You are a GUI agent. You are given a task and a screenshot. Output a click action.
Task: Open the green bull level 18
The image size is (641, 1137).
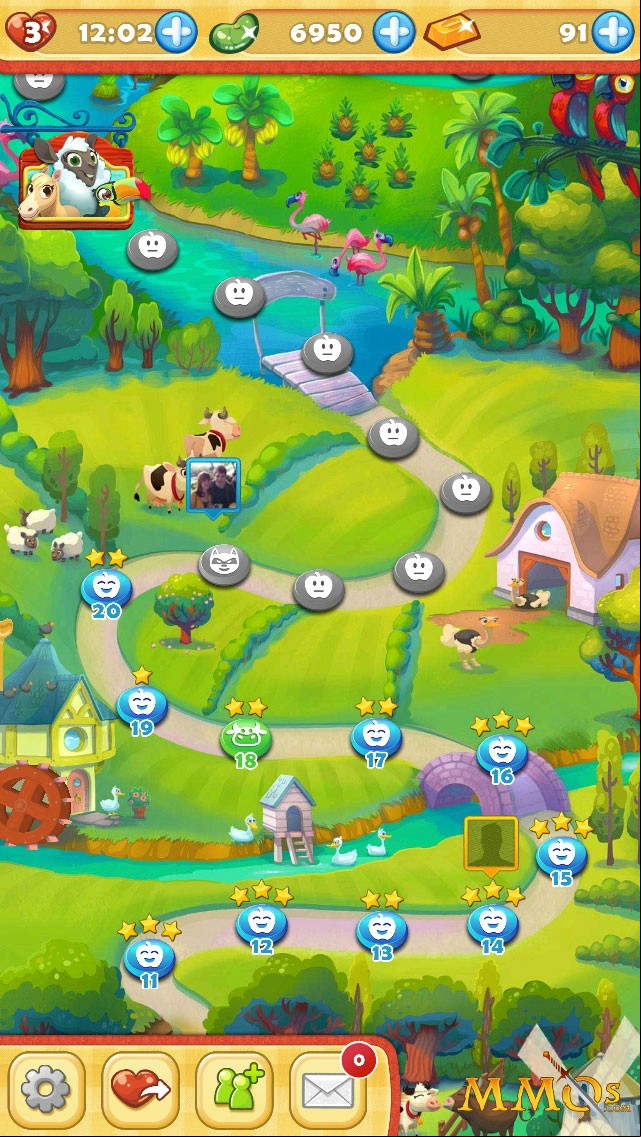tap(246, 738)
